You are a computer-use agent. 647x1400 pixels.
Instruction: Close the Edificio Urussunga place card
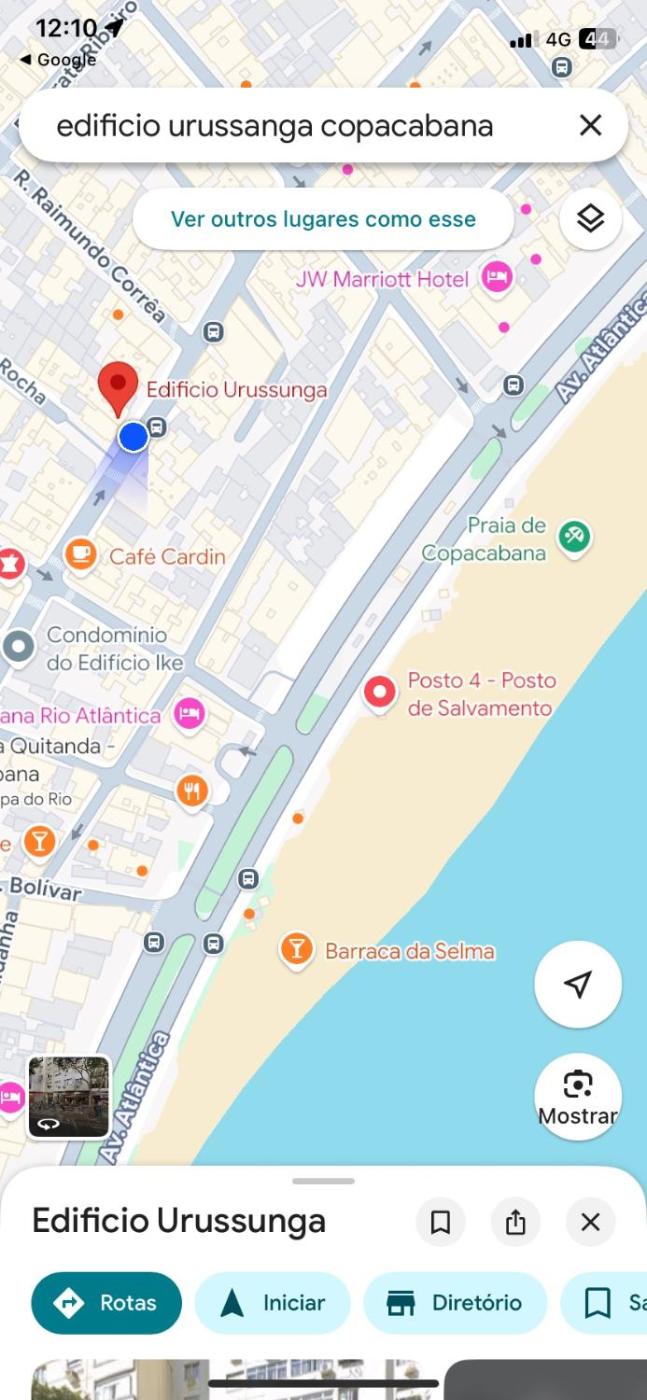pos(590,1222)
